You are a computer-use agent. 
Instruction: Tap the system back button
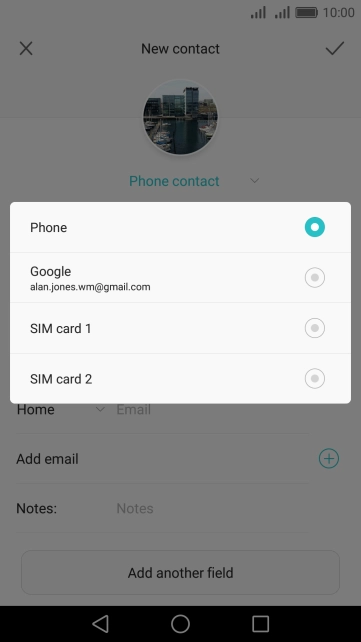click(x=100, y=624)
